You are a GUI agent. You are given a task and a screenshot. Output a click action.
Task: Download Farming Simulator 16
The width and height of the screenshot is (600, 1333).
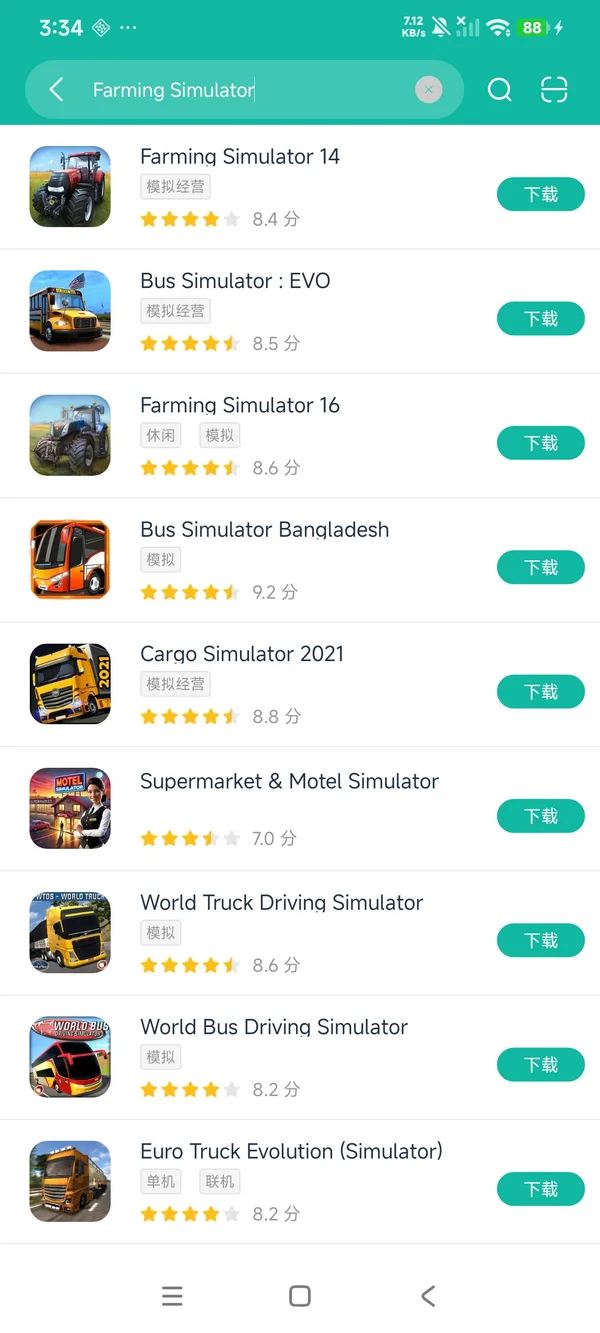(540, 443)
